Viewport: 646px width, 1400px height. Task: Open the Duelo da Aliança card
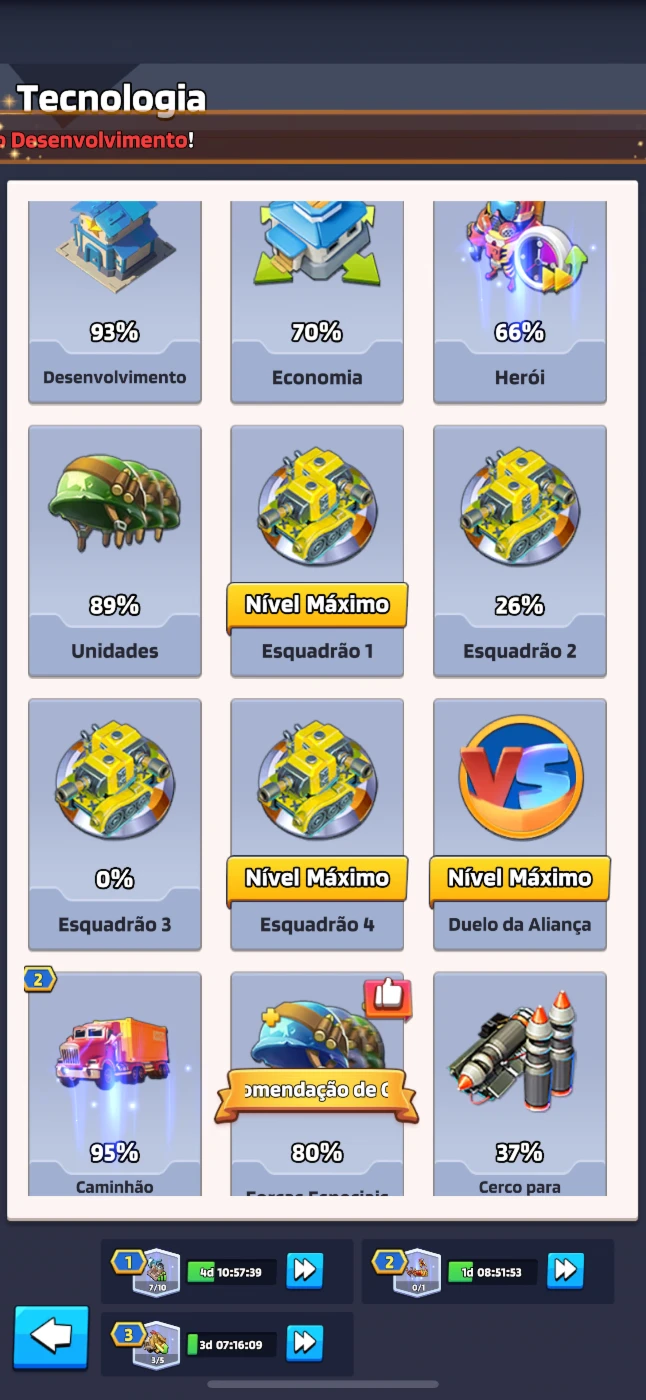[519, 824]
